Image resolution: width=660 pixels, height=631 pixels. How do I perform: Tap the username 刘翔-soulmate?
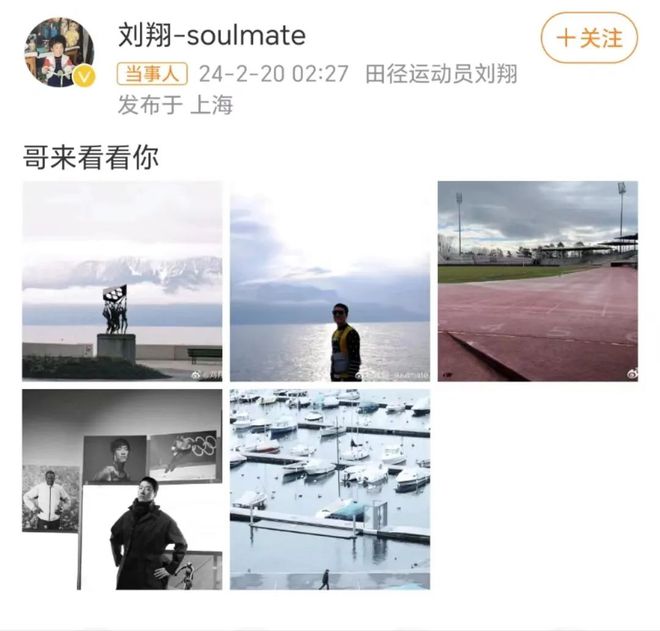tap(212, 36)
